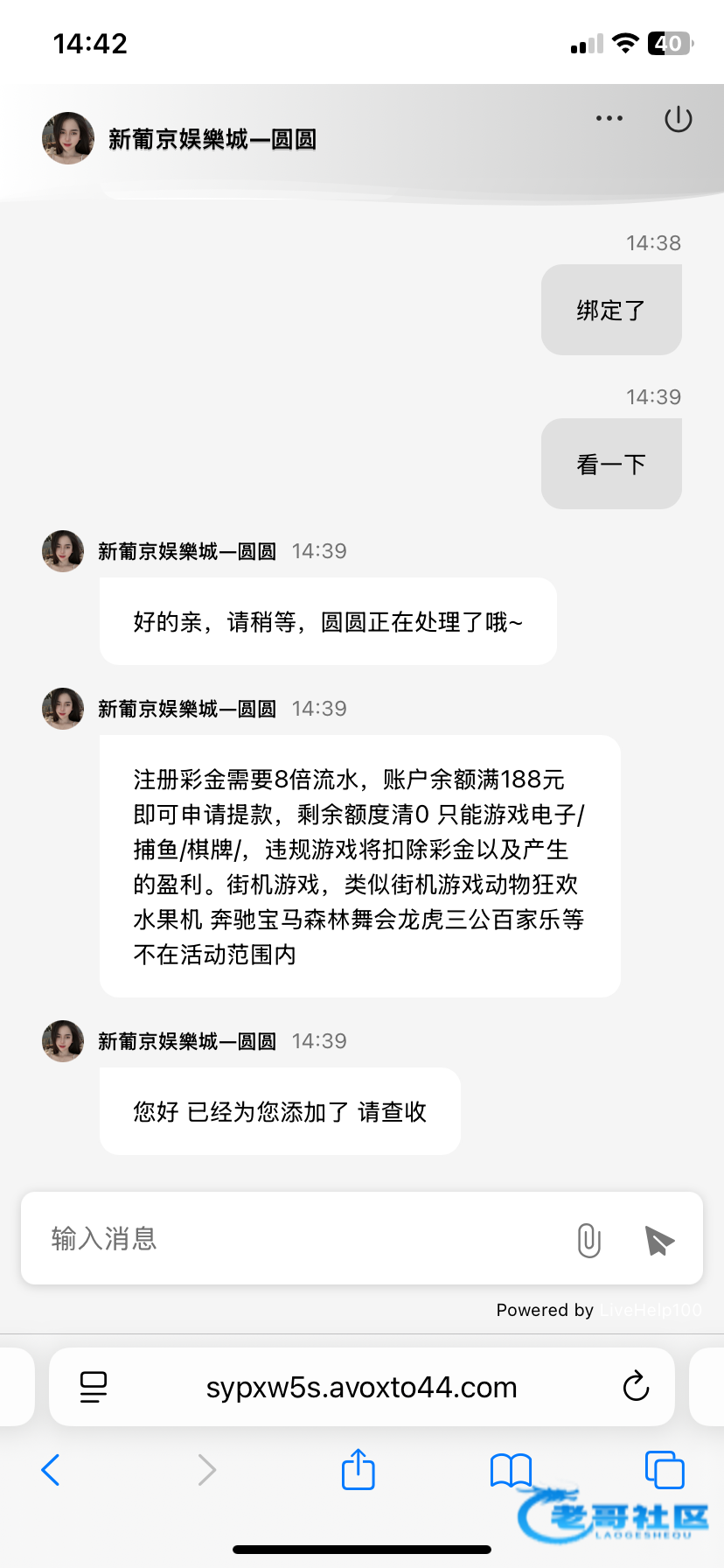Reload the current web page

pos(636,1387)
